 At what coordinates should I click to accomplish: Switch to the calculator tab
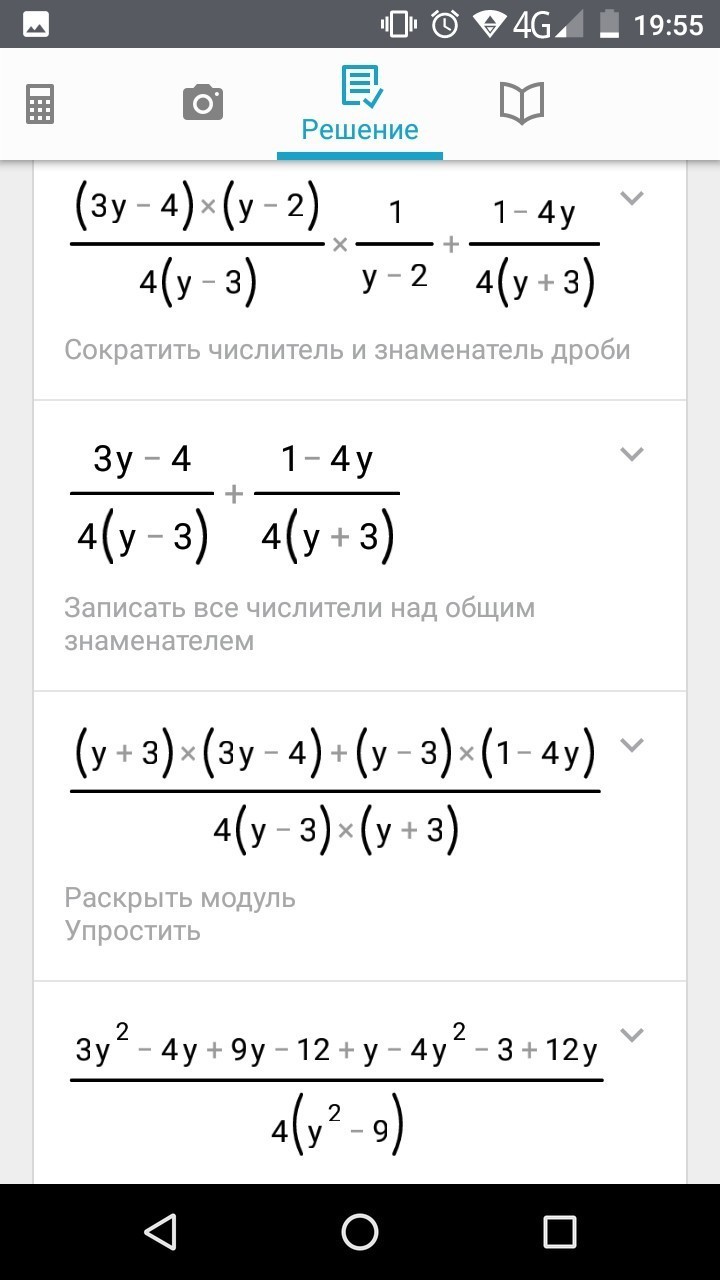(x=40, y=104)
